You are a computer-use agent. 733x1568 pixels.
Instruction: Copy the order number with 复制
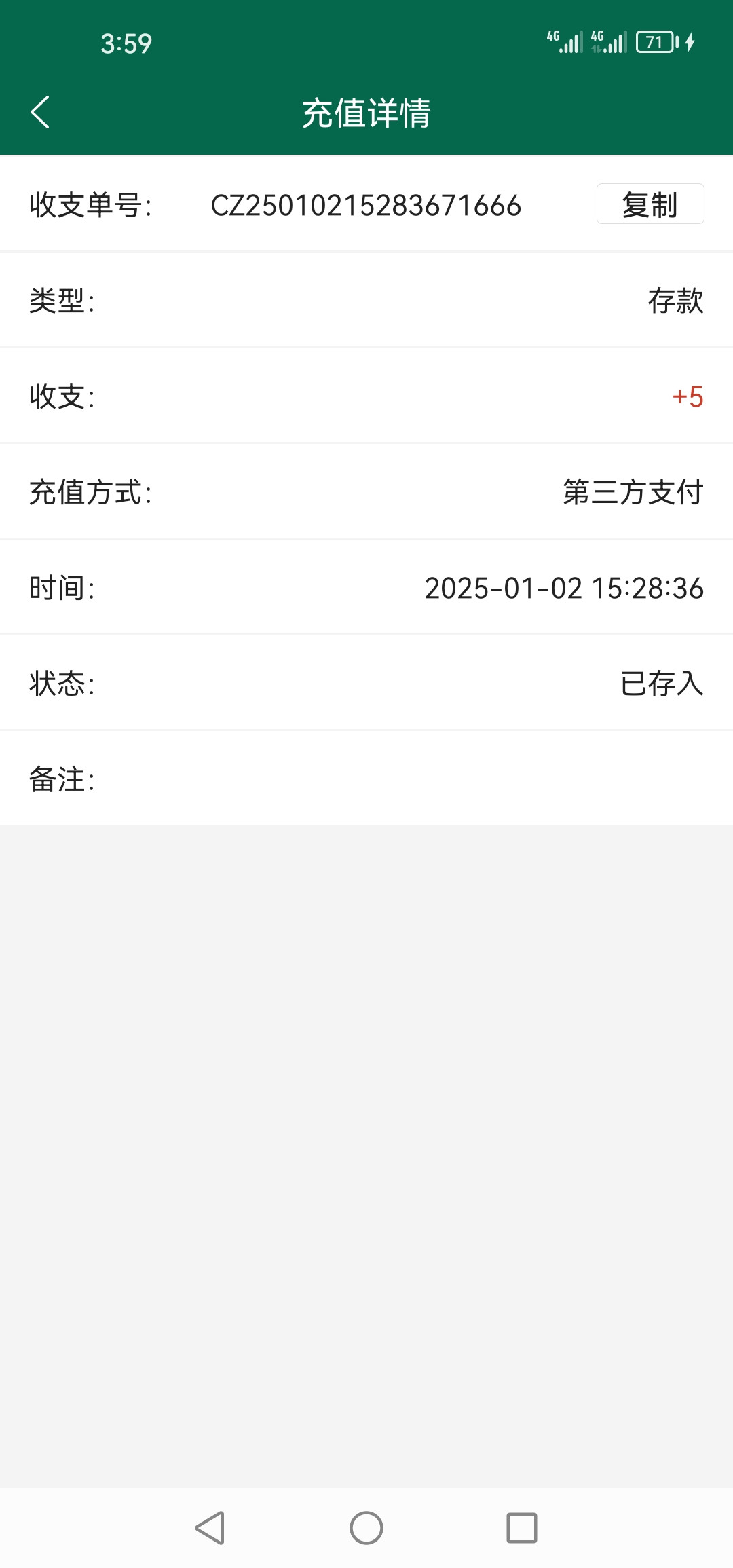click(x=650, y=204)
